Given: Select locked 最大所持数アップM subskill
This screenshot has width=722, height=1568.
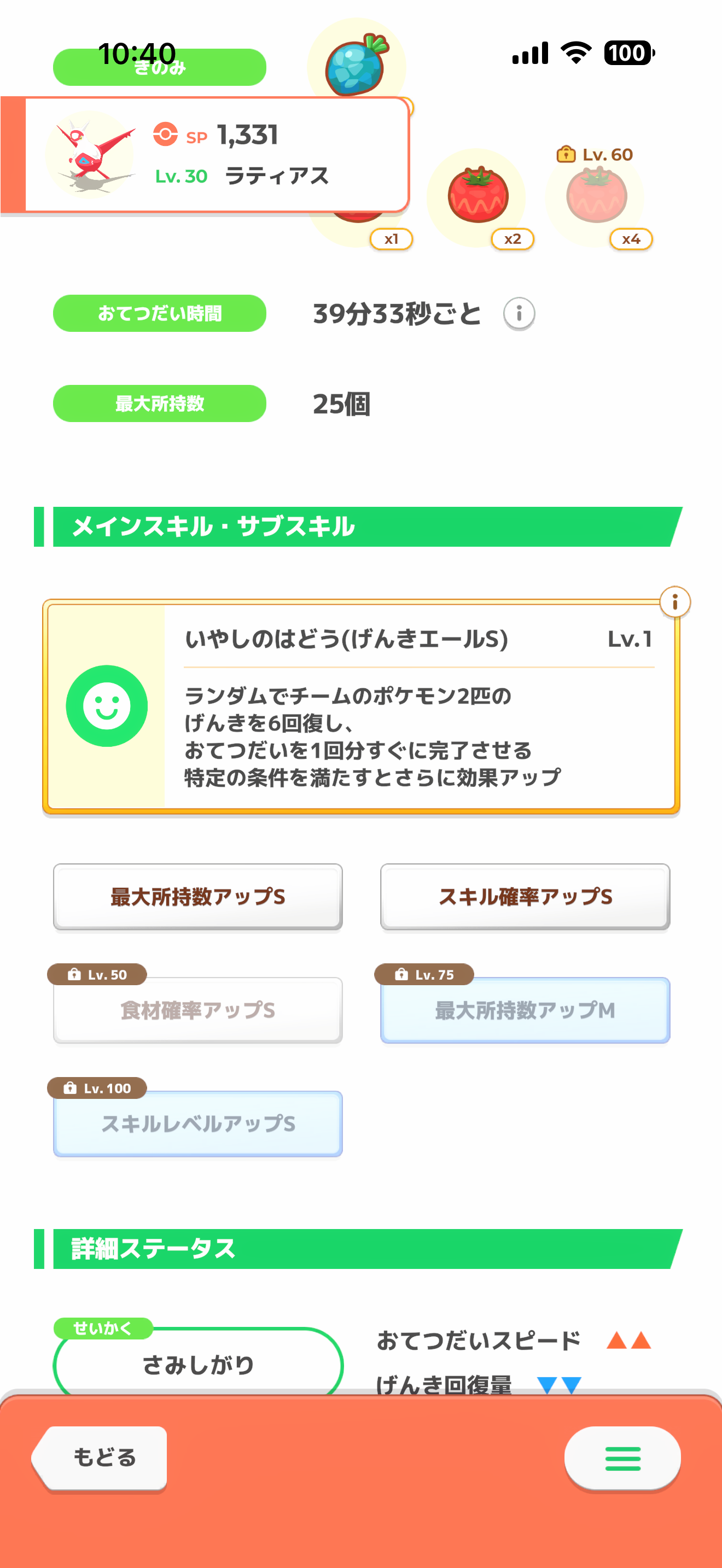Looking at the screenshot, I should coord(525,1010).
